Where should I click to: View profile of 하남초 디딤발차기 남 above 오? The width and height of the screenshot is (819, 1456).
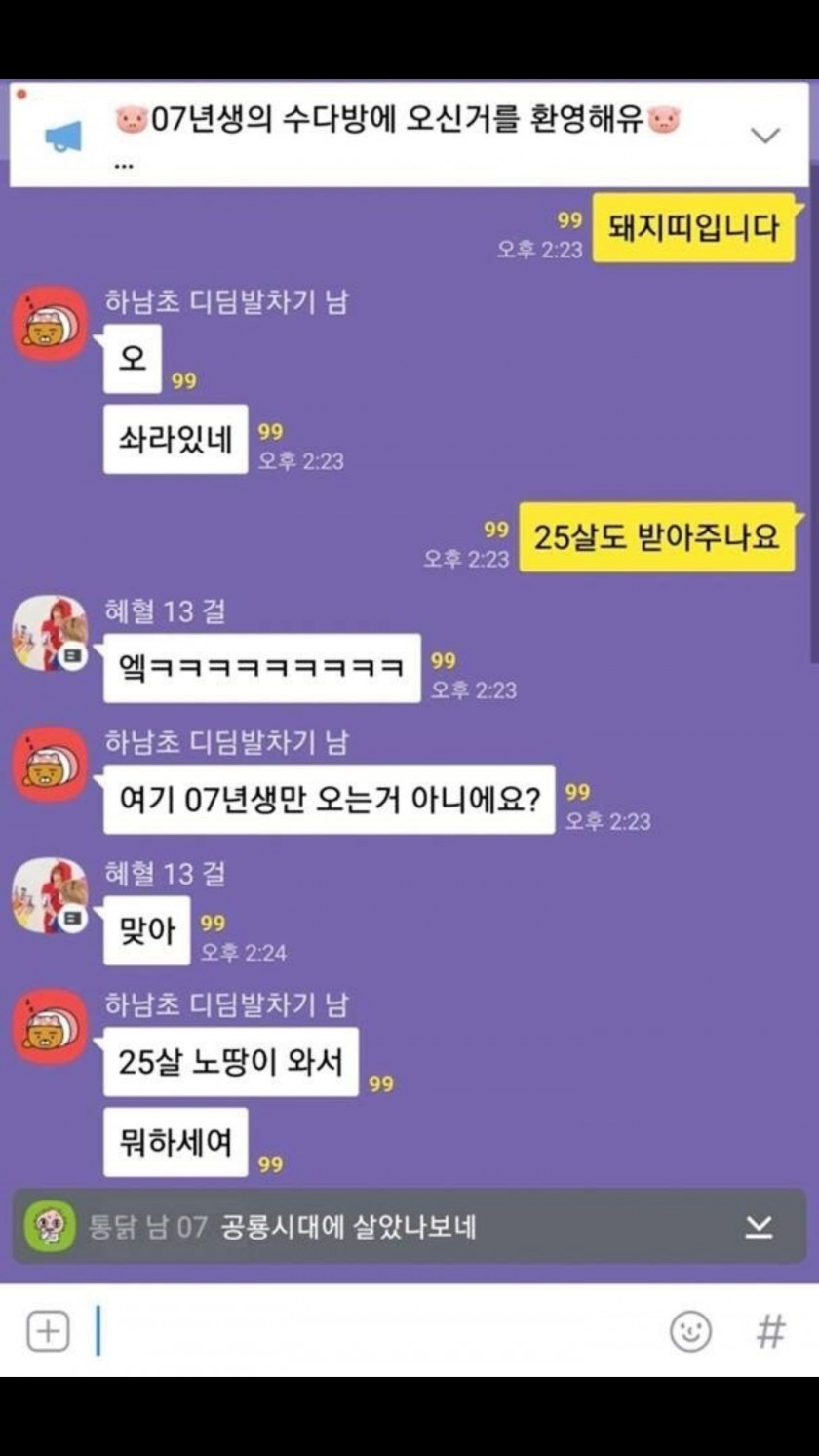50,324
